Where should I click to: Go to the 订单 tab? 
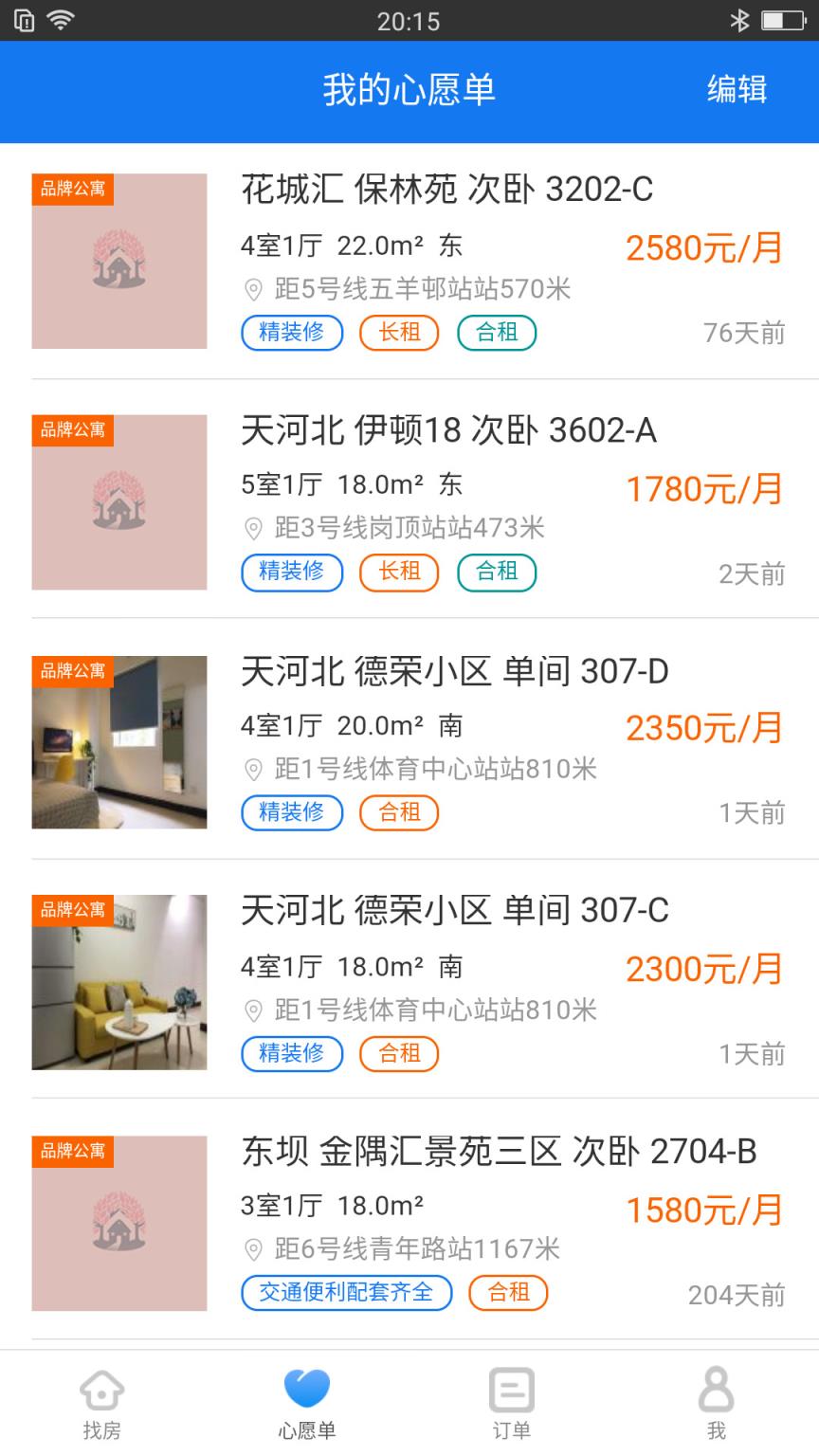point(511,1404)
